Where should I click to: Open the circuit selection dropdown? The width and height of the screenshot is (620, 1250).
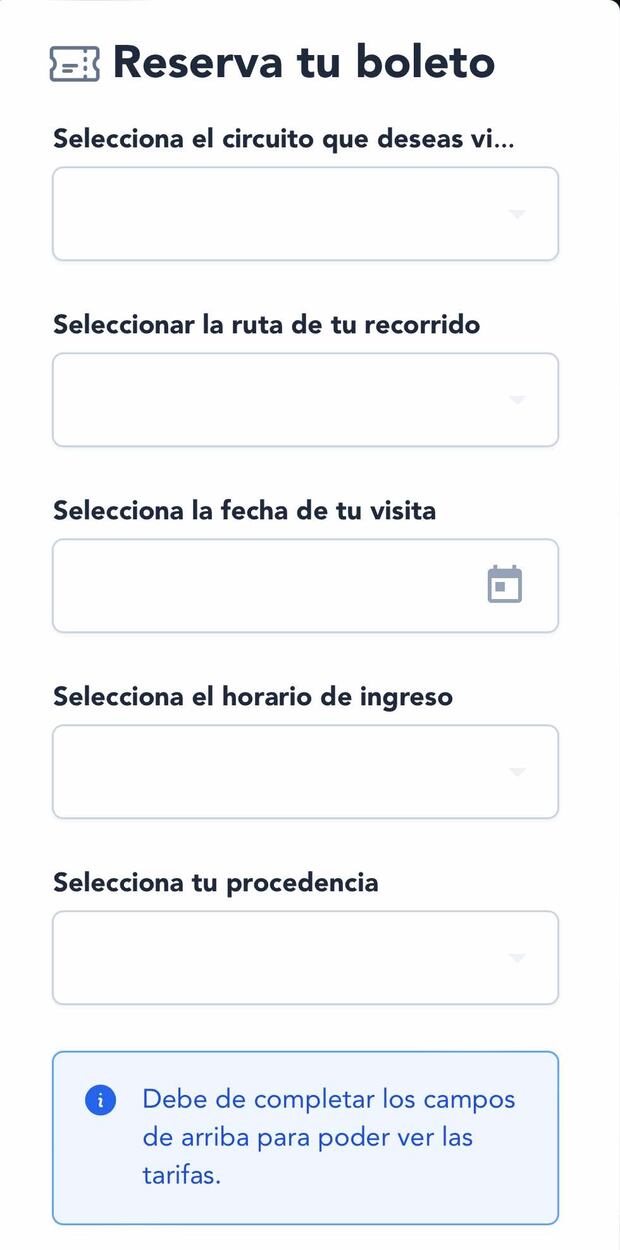(x=305, y=214)
